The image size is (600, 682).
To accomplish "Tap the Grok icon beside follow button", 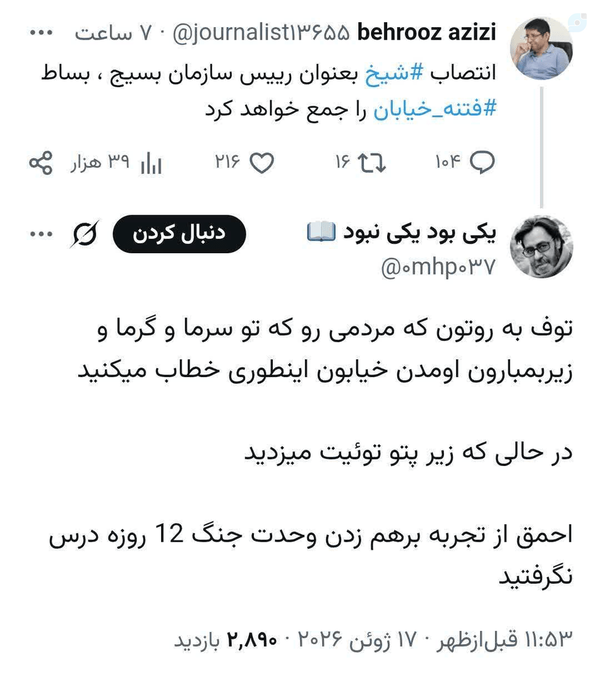I will pos(84,234).
